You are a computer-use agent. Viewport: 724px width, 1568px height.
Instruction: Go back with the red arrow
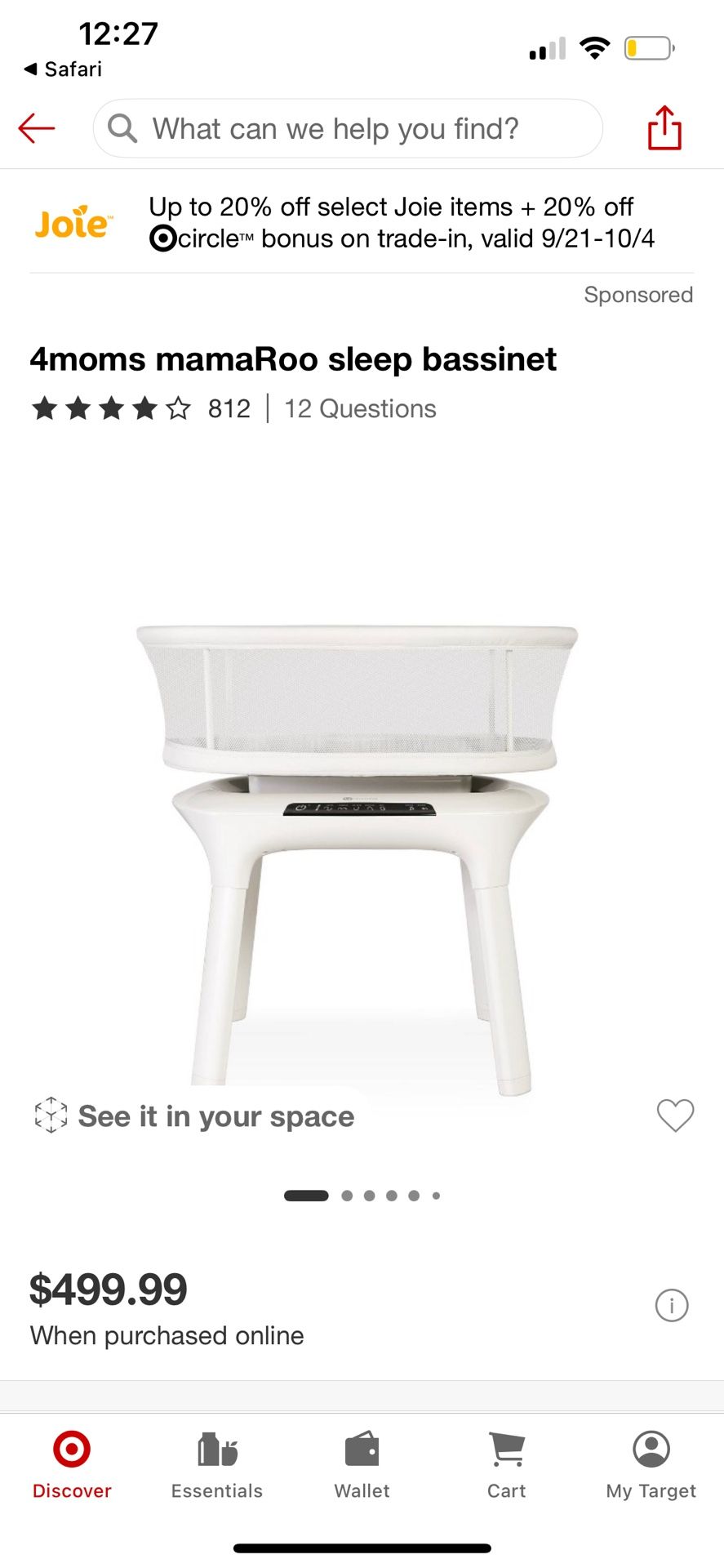[x=37, y=128]
